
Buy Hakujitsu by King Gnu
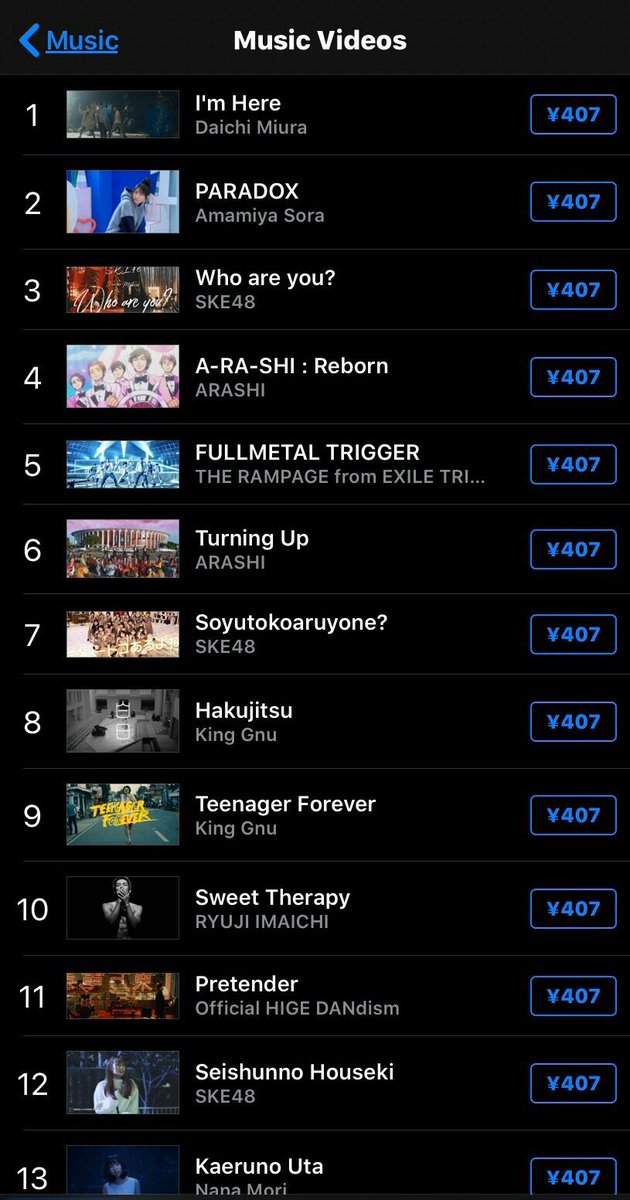(573, 721)
